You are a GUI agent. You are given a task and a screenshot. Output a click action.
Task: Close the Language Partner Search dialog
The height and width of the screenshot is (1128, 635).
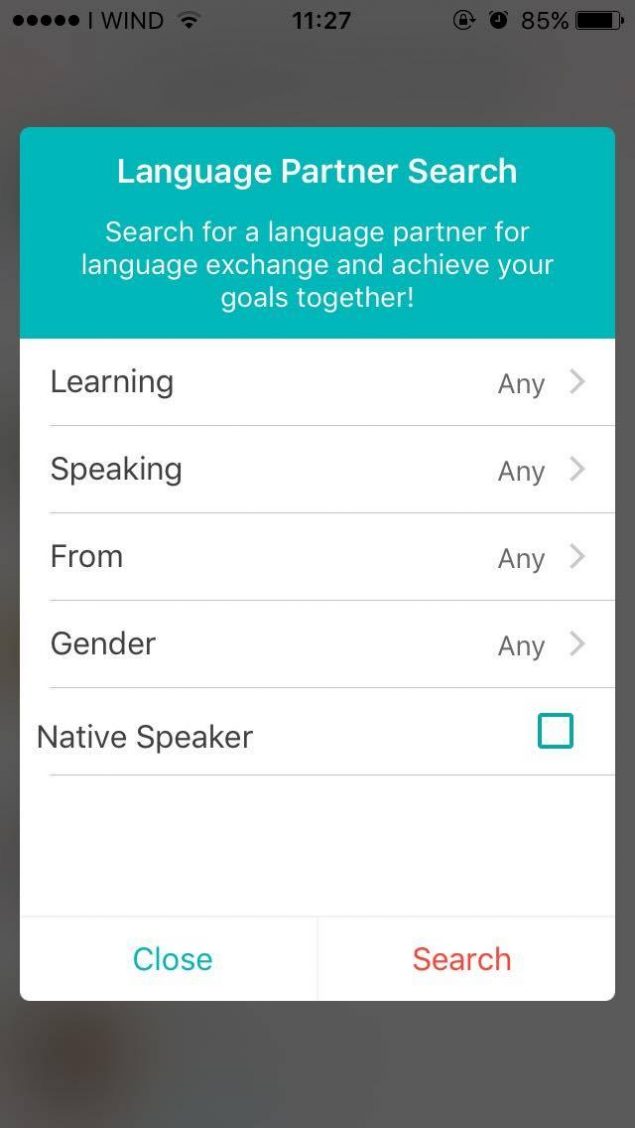(172, 959)
